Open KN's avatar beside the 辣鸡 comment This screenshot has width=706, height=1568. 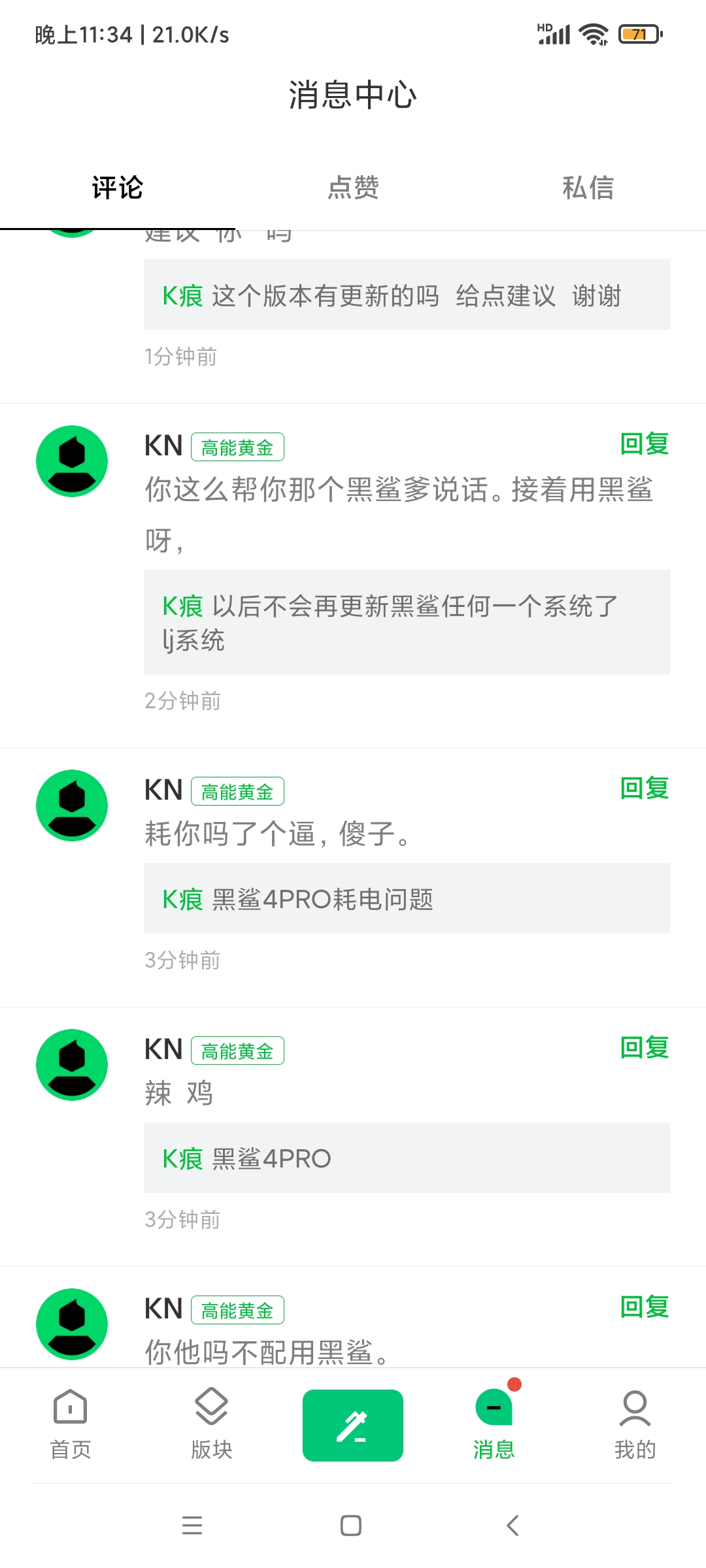click(x=72, y=1065)
